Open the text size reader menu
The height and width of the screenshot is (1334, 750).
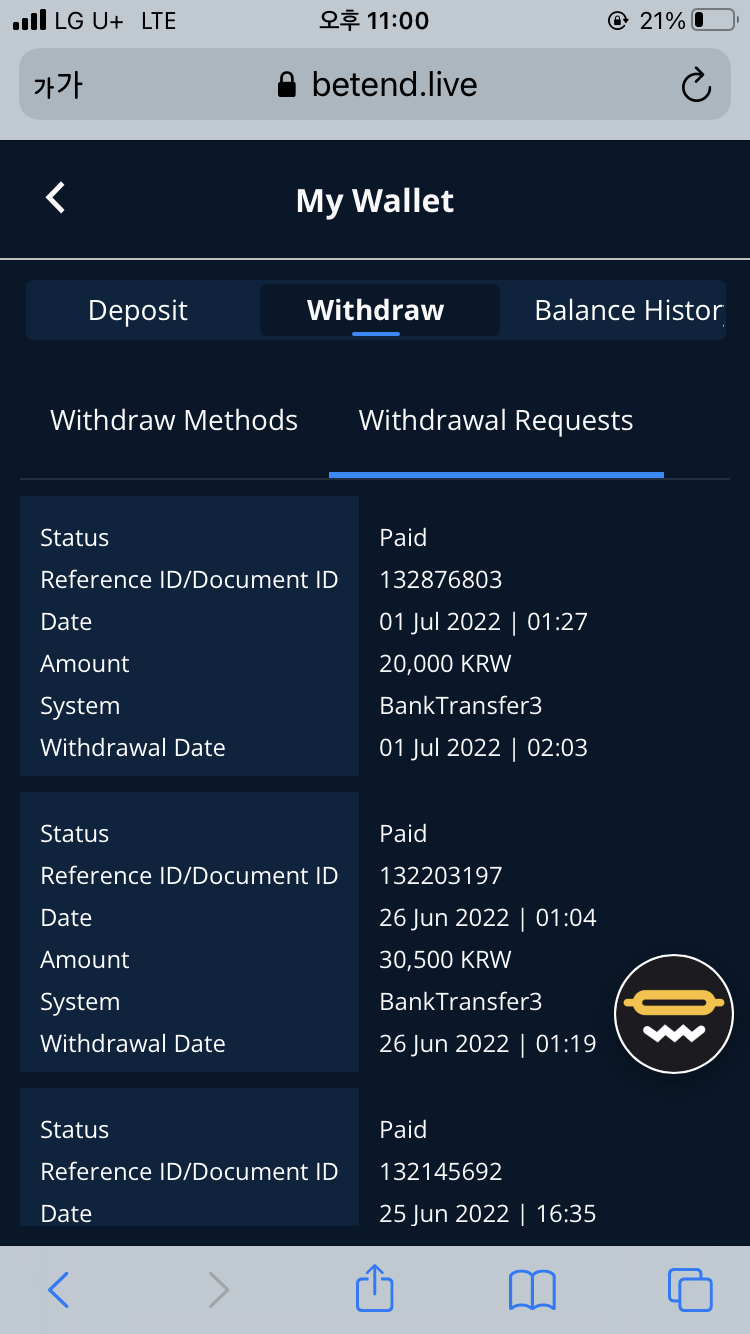point(58,85)
